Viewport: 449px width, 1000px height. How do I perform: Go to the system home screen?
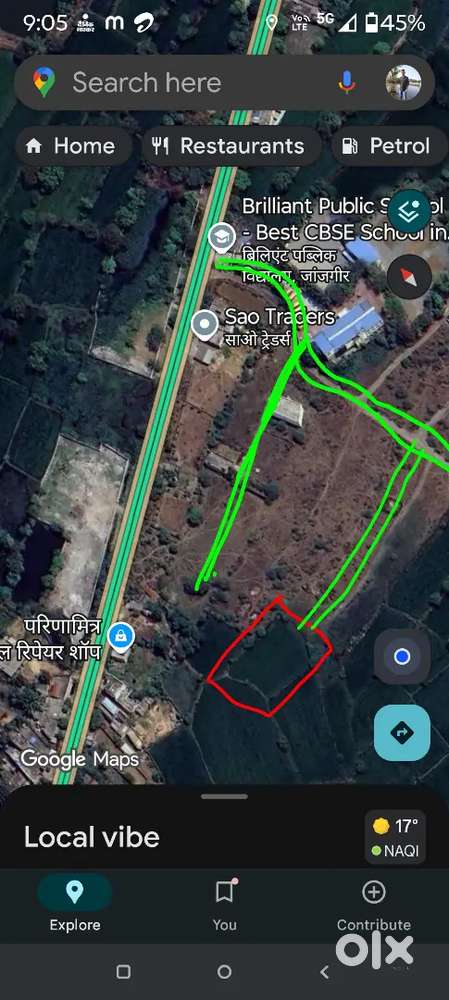point(224,972)
